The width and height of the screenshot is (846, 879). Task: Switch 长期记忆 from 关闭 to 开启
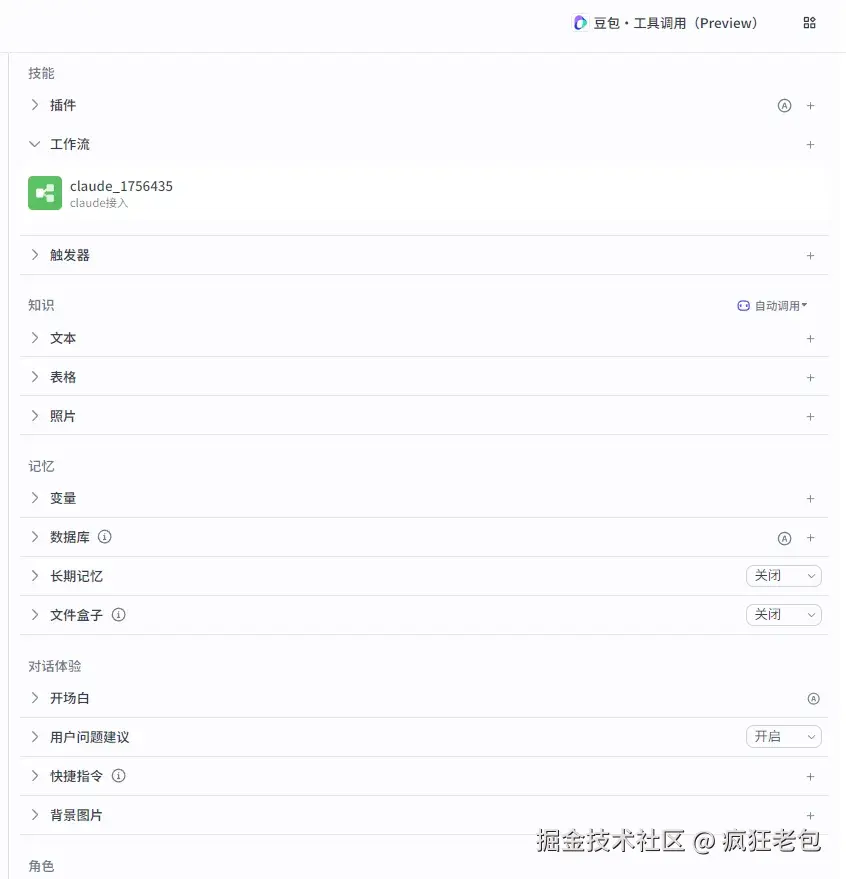784,575
